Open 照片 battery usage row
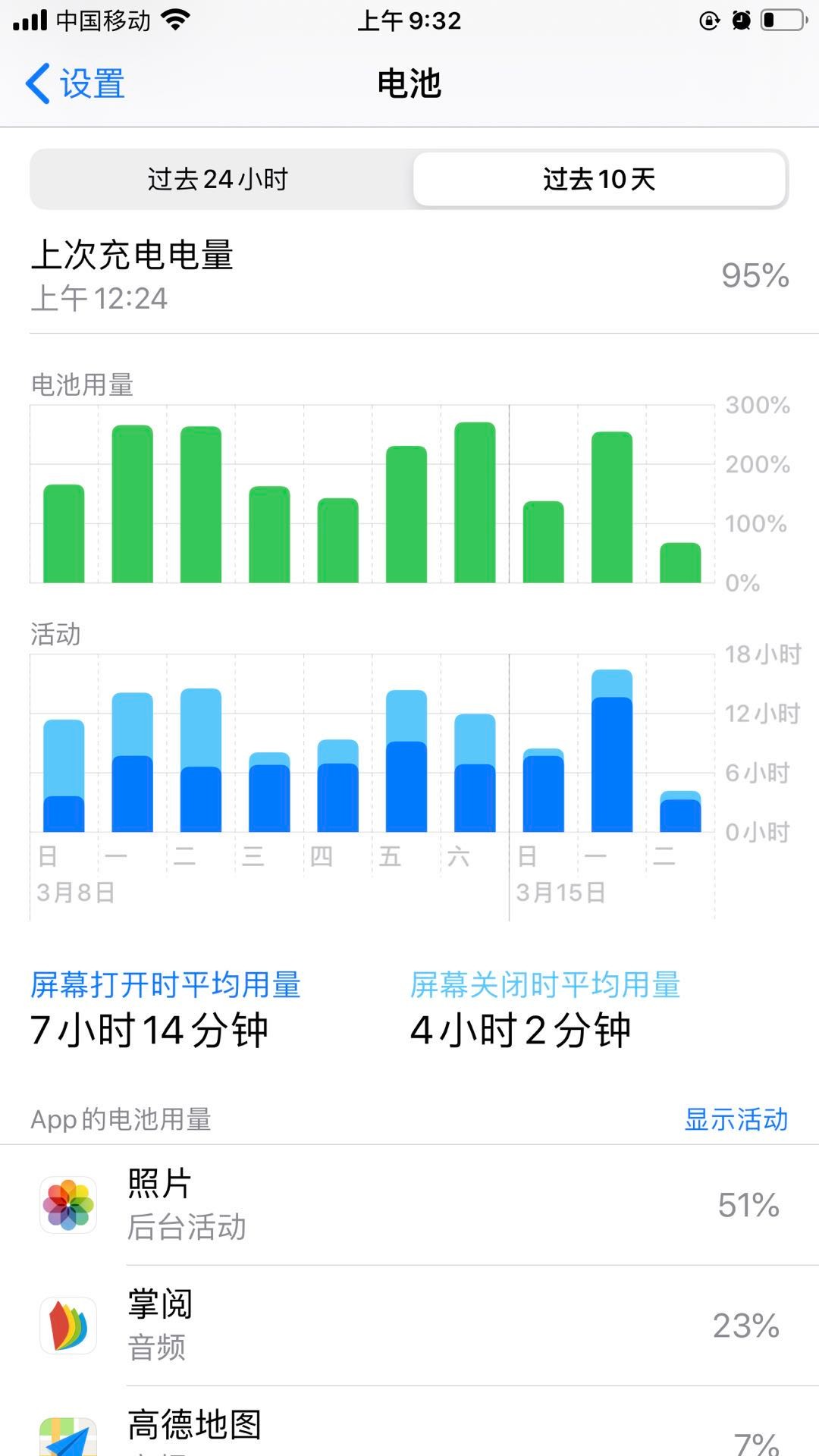The width and height of the screenshot is (819, 1456). pos(409,1204)
